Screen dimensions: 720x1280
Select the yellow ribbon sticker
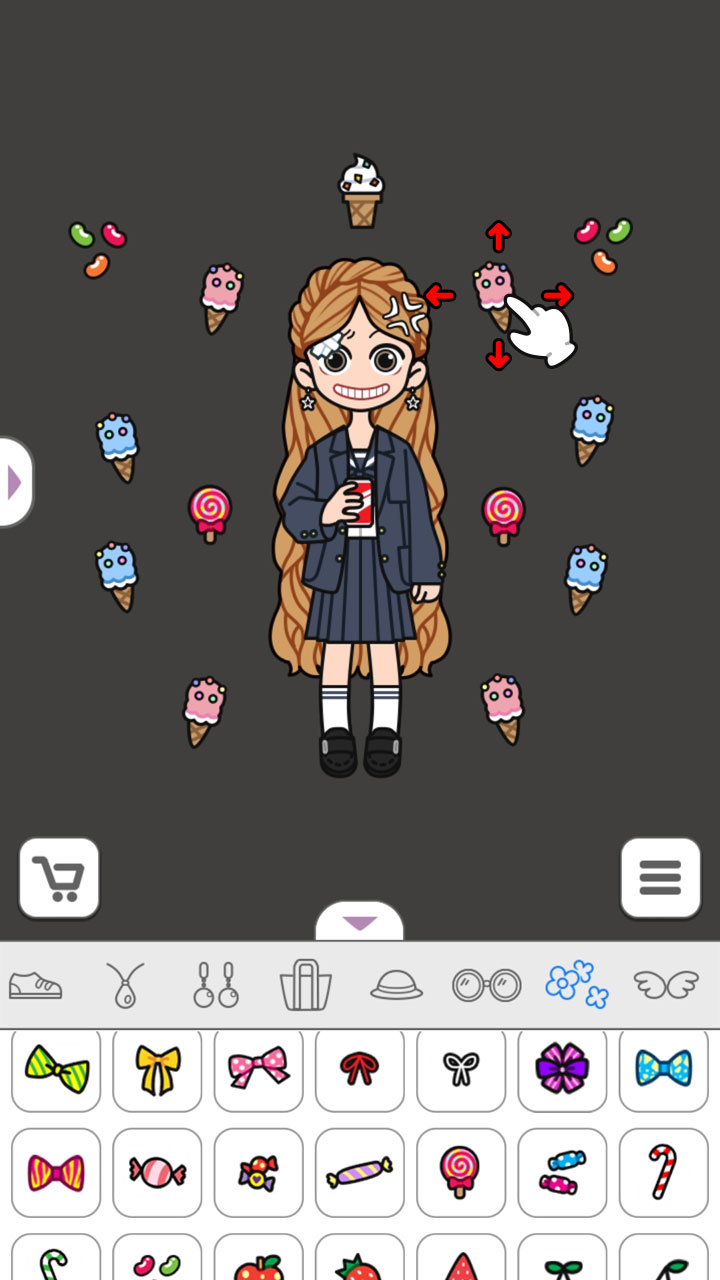pyautogui.click(x=157, y=1069)
